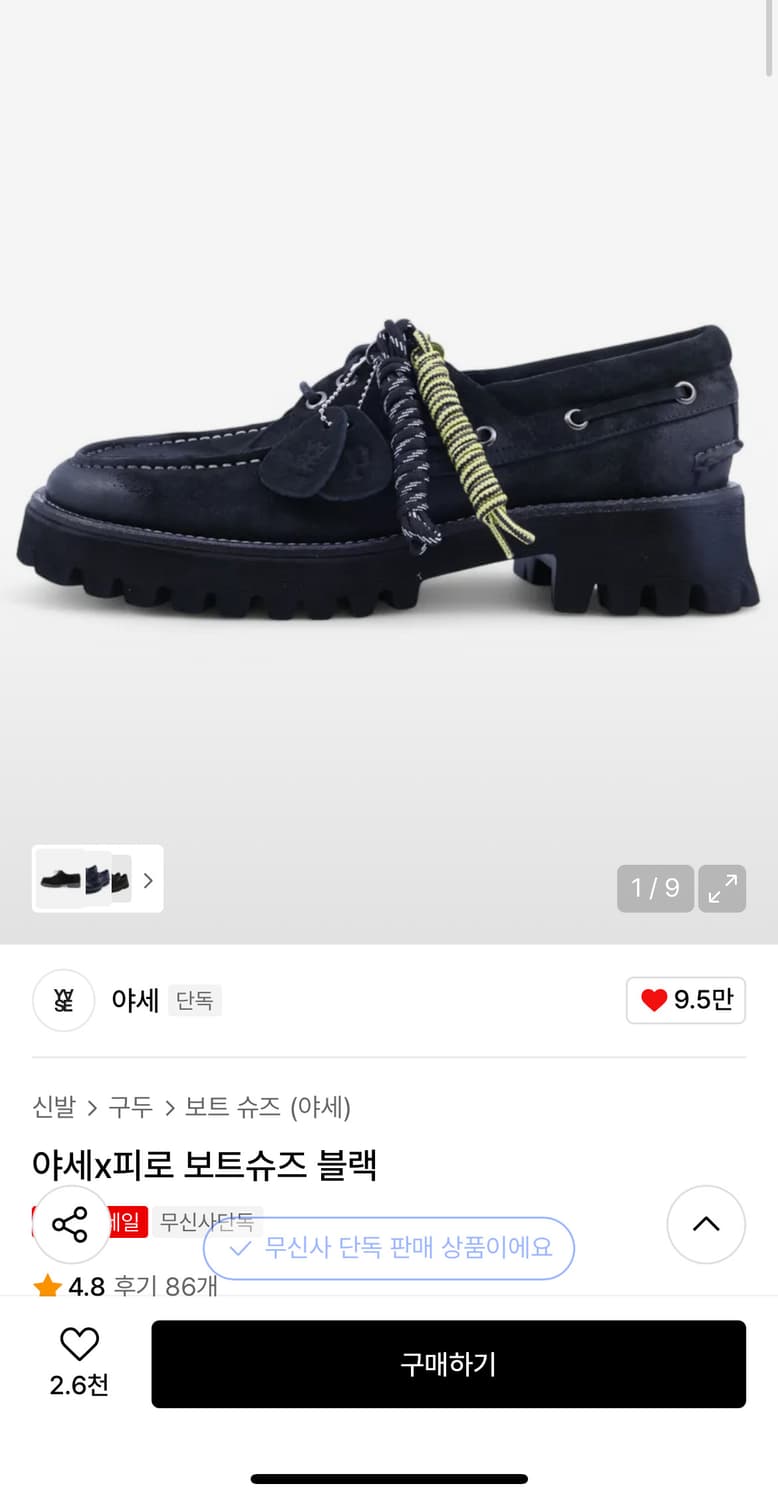The image size is (778, 1500).
Task: Tap the heart icon above 2.6천
Action: [x=79, y=1344]
